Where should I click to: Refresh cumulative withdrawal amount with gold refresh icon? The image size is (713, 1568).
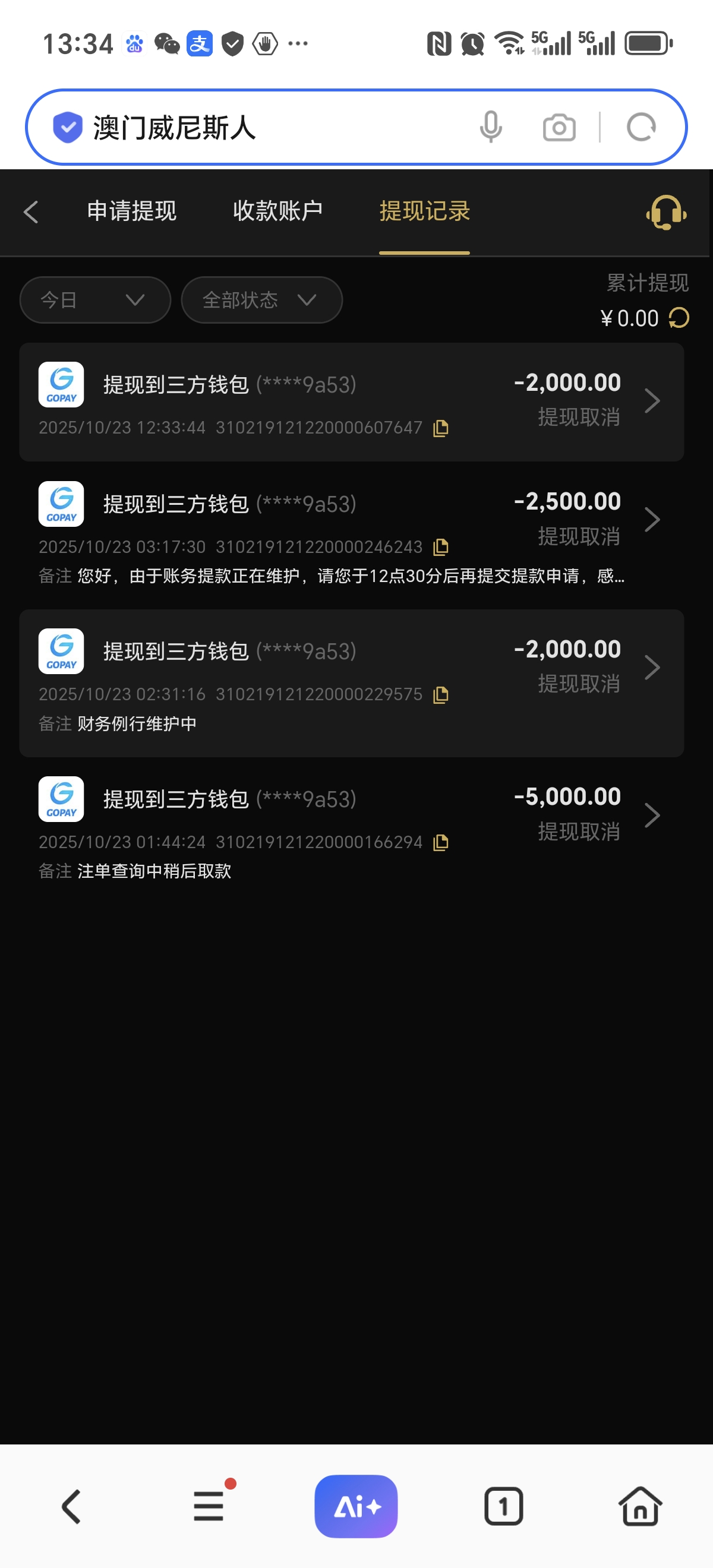pyautogui.click(x=678, y=318)
